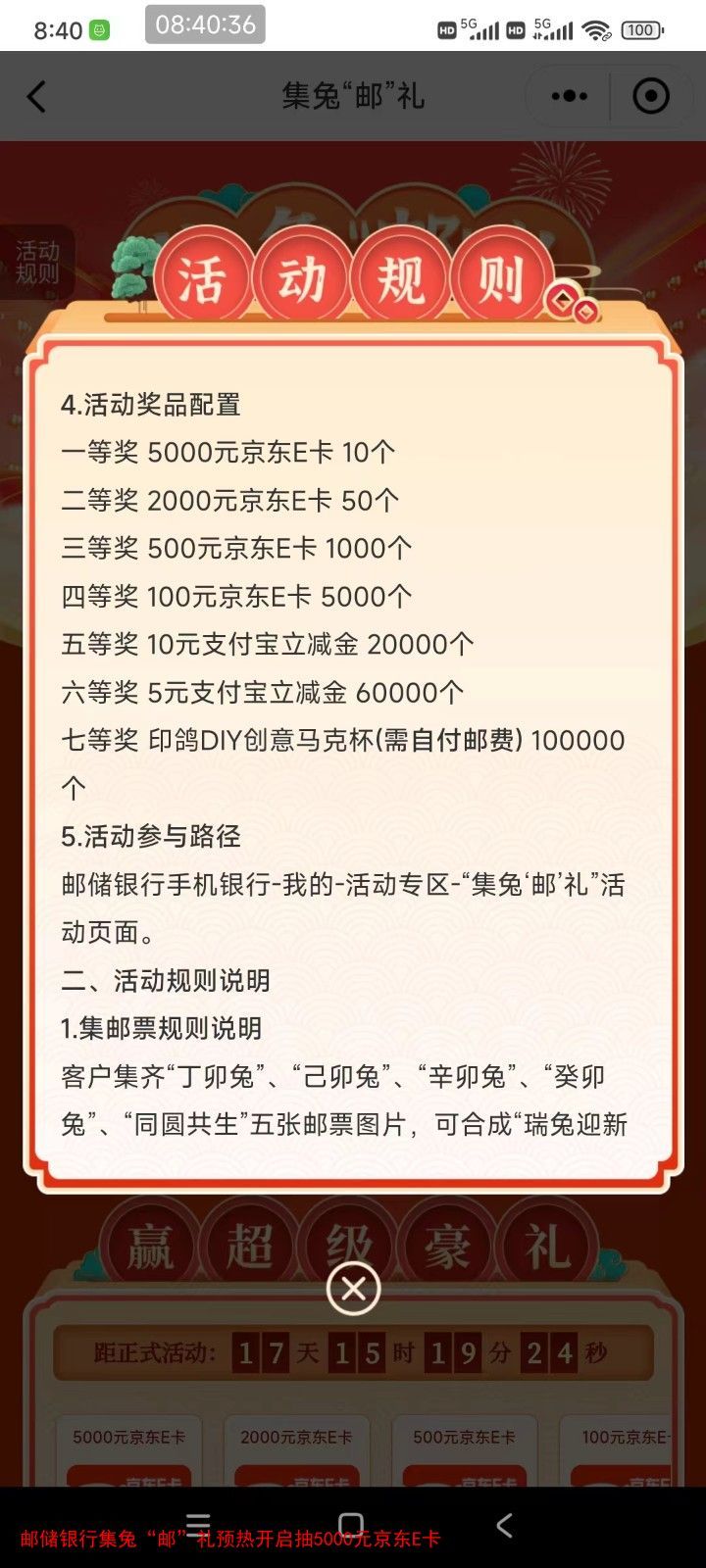Dismiss the 活动规则 popup with X button
Screen dimensions: 706x1568
353,1289
